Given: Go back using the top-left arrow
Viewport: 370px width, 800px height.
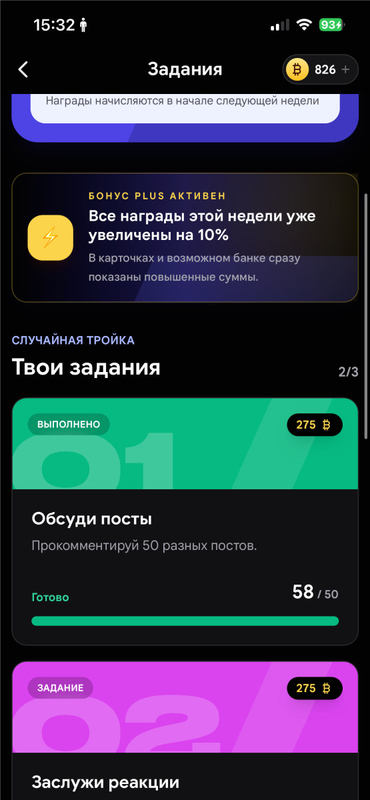Looking at the screenshot, I should click(23, 69).
